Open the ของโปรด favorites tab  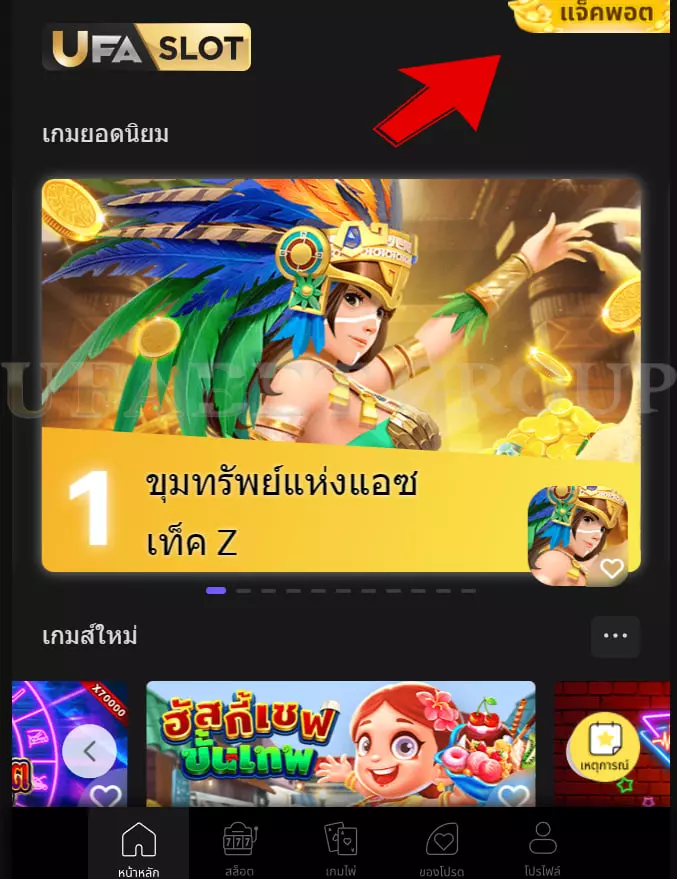tap(441, 846)
